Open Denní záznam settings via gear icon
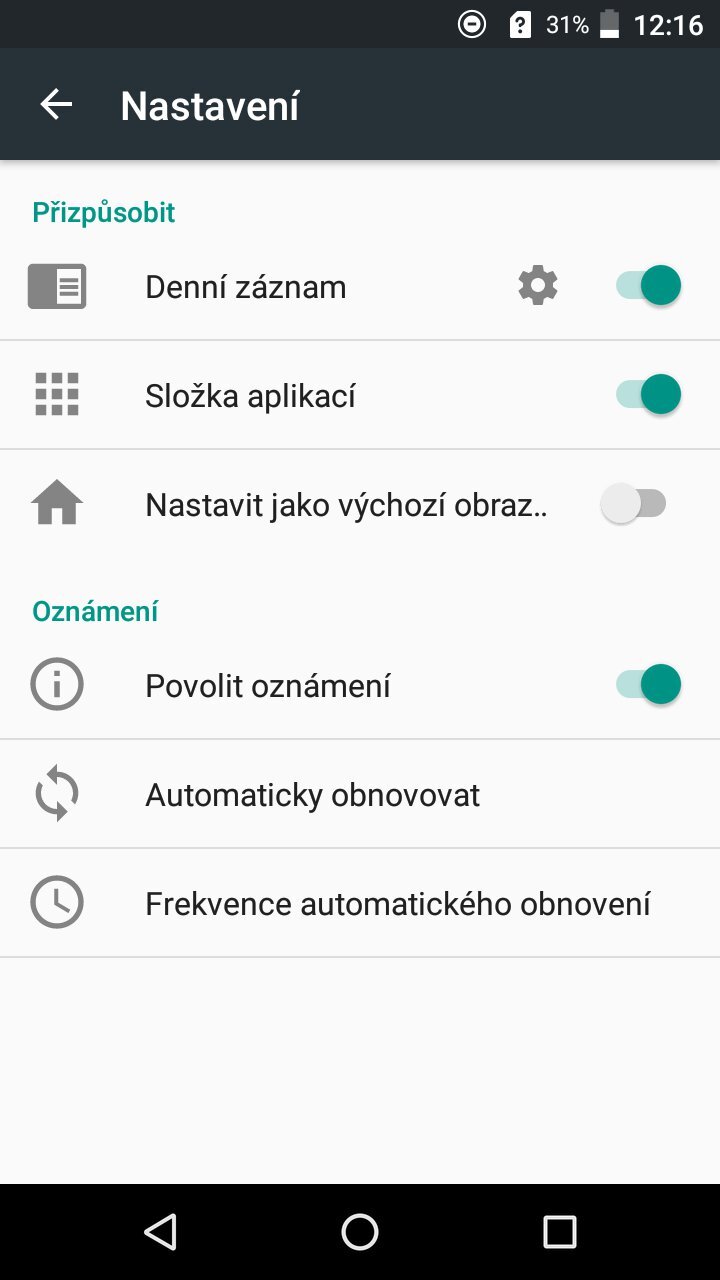The width and height of the screenshot is (720, 1280). (537, 285)
